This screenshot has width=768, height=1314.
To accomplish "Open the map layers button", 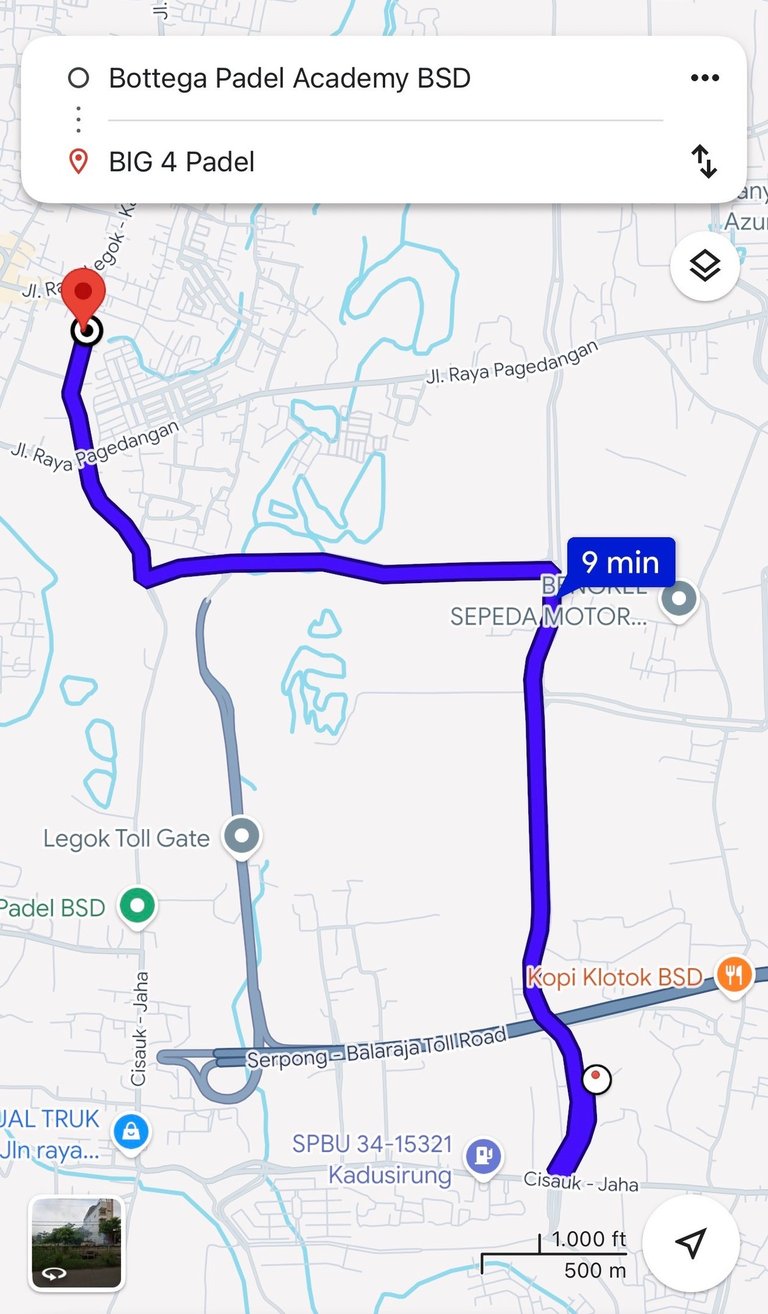I will pos(705,266).
